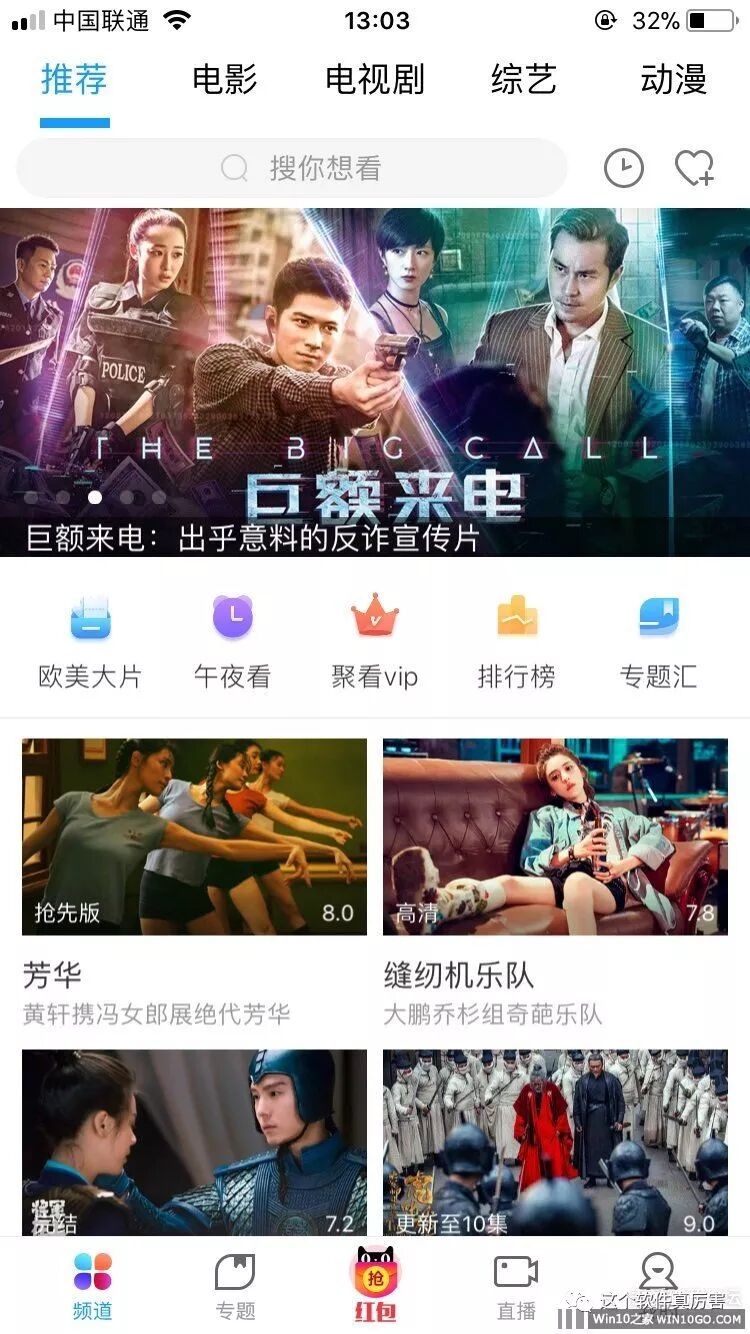Open the 搜你想看 search box
Image resolution: width=750 pixels, height=1334 pixels.
pos(292,168)
